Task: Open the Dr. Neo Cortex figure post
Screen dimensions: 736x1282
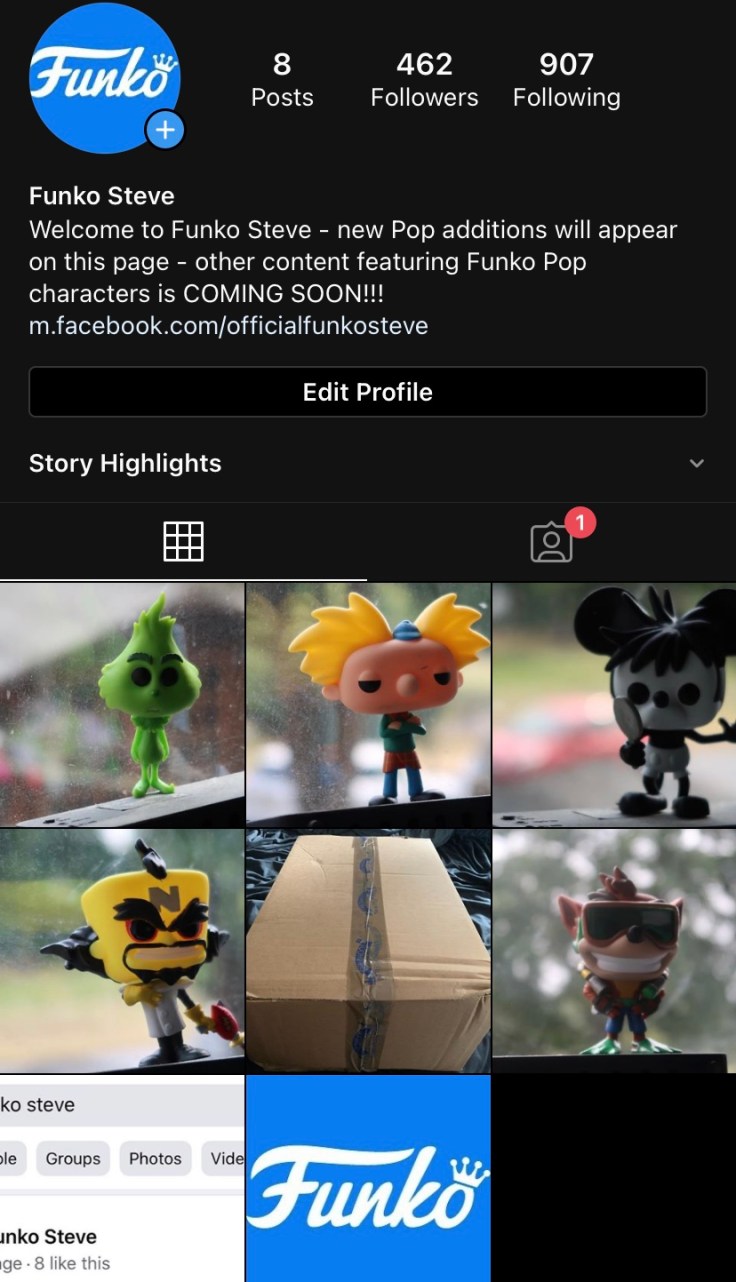Action: (122, 951)
